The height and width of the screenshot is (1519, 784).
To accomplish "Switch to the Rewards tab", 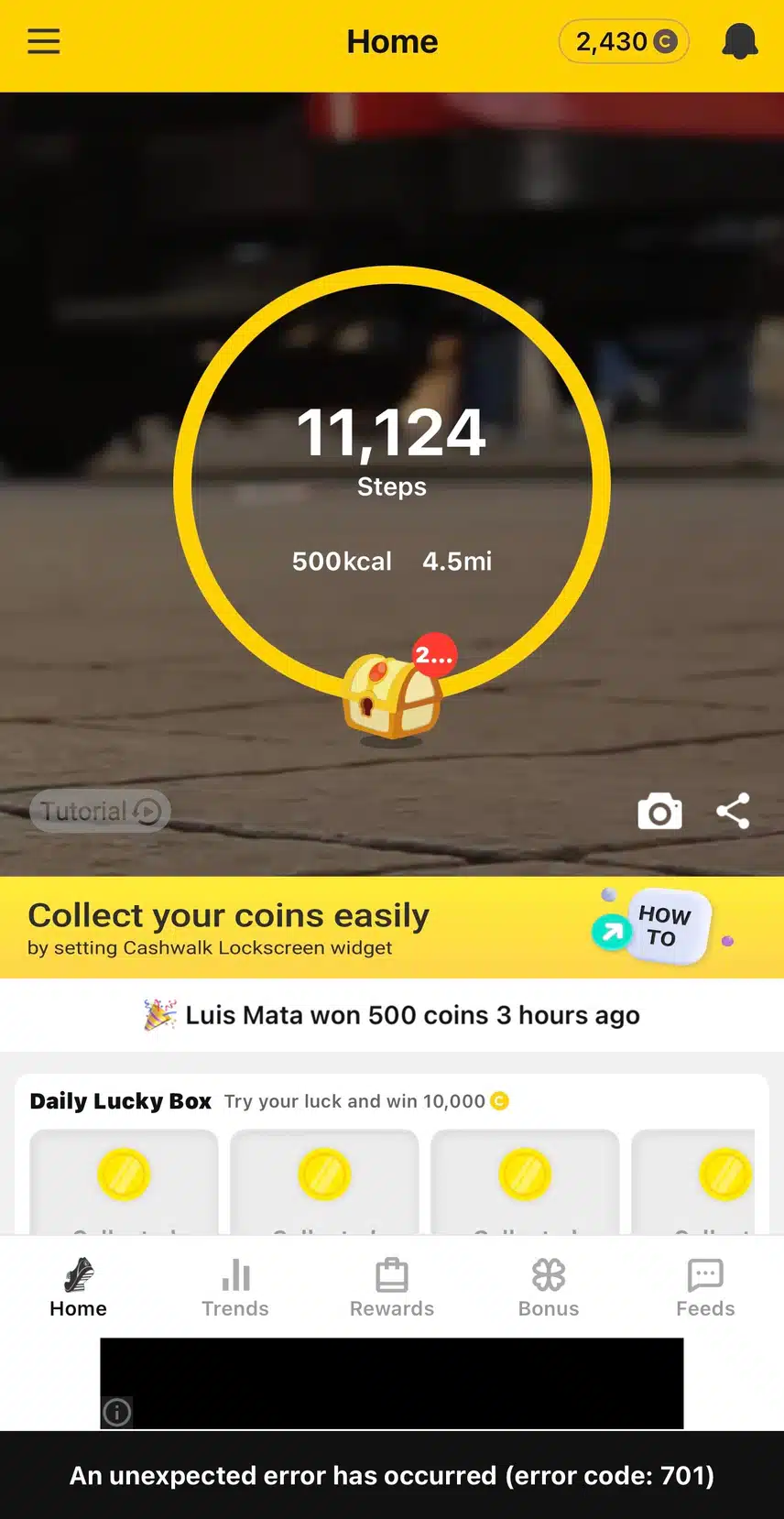I will pos(392,1287).
